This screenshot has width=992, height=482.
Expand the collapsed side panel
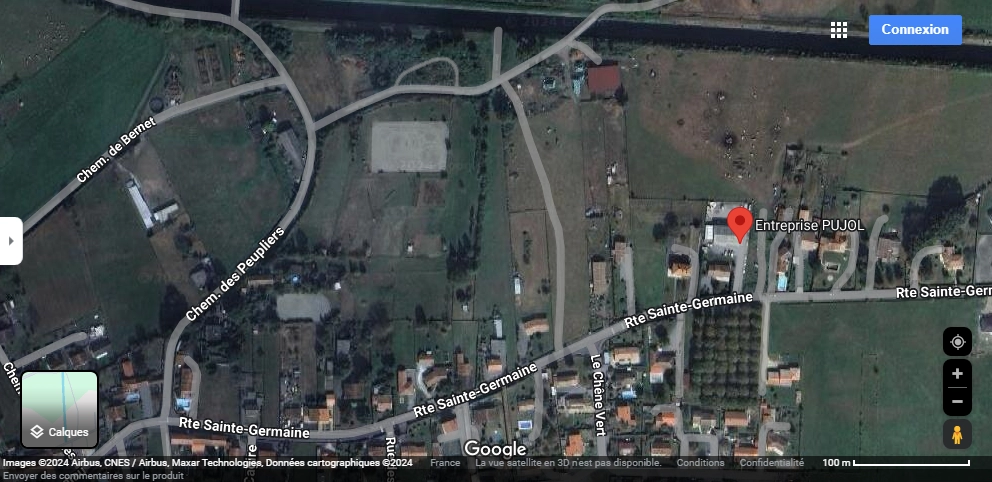click(10, 241)
